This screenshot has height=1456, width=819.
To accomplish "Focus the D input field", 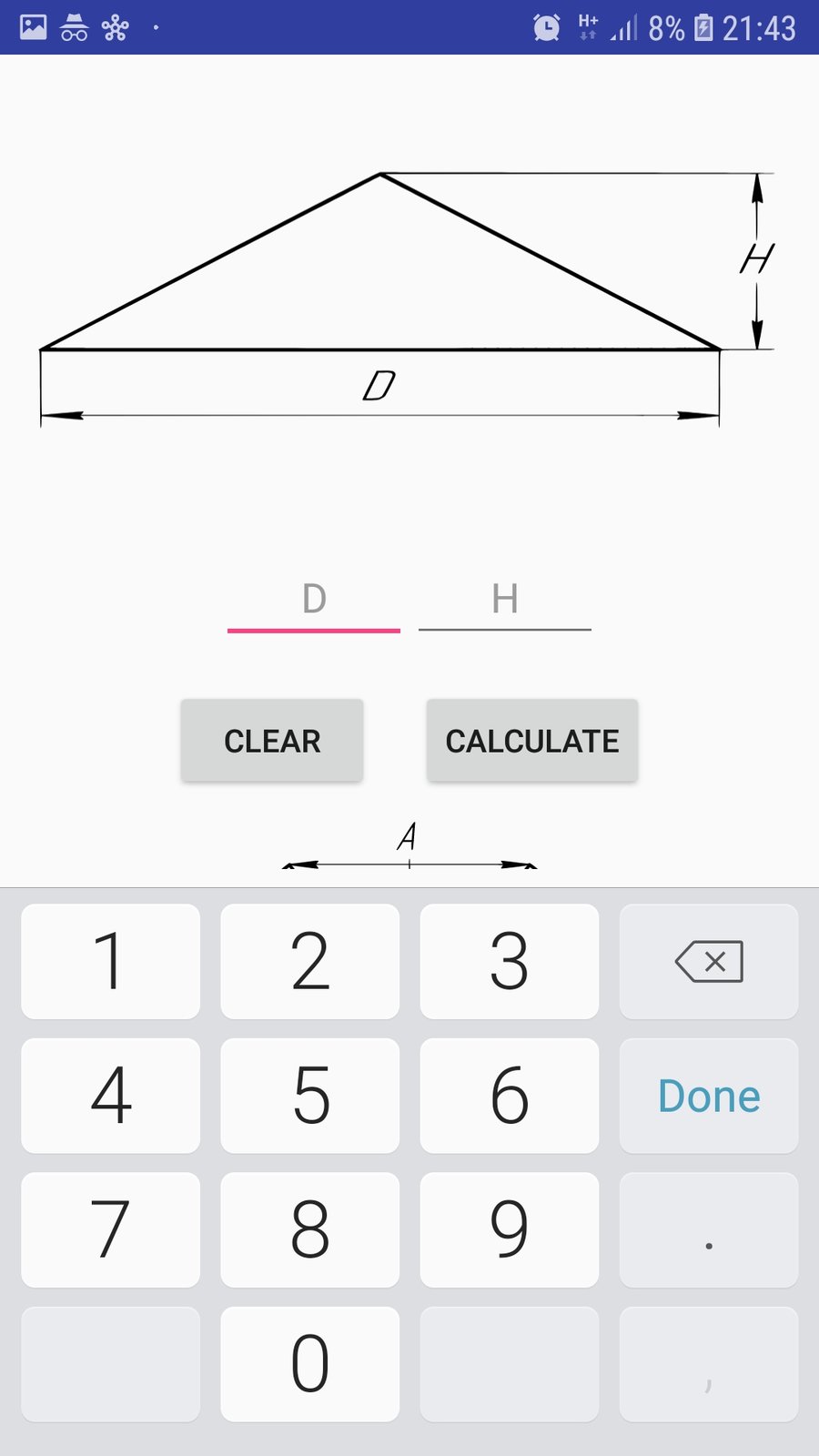I will pos(314,601).
